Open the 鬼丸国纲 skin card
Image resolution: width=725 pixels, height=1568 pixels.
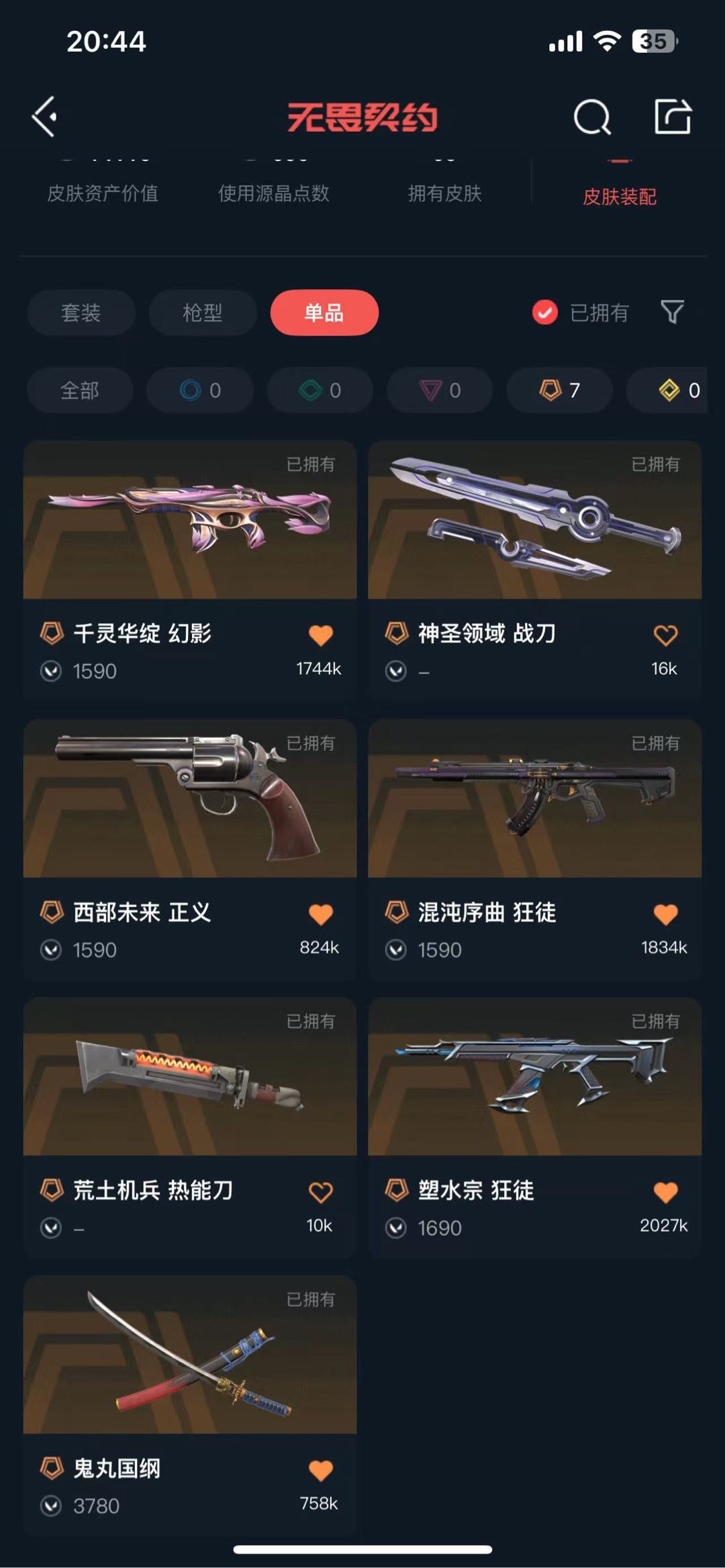pyautogui.click(x=190, y=1405)
